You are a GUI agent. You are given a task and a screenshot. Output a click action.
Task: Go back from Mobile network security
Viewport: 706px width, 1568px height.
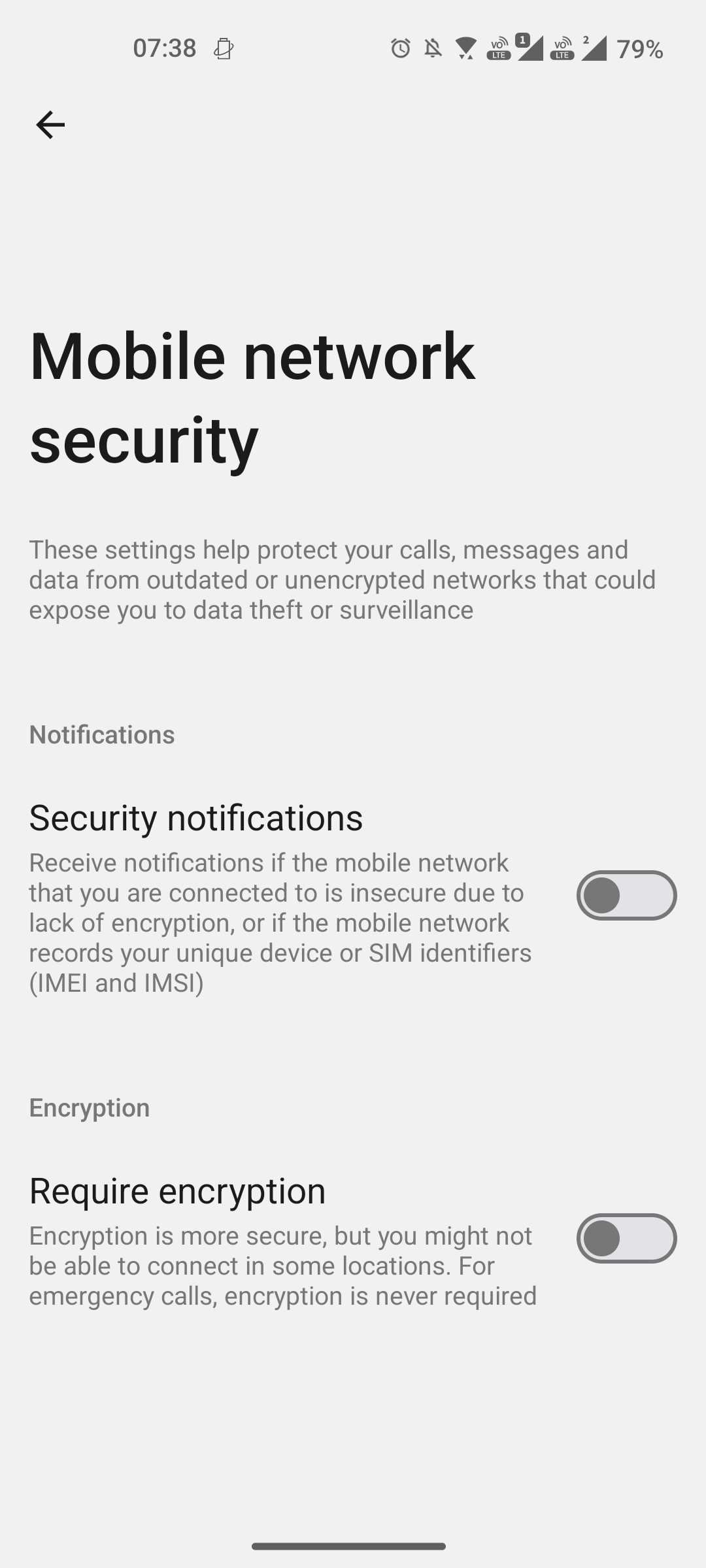click(x=50, y=125)
